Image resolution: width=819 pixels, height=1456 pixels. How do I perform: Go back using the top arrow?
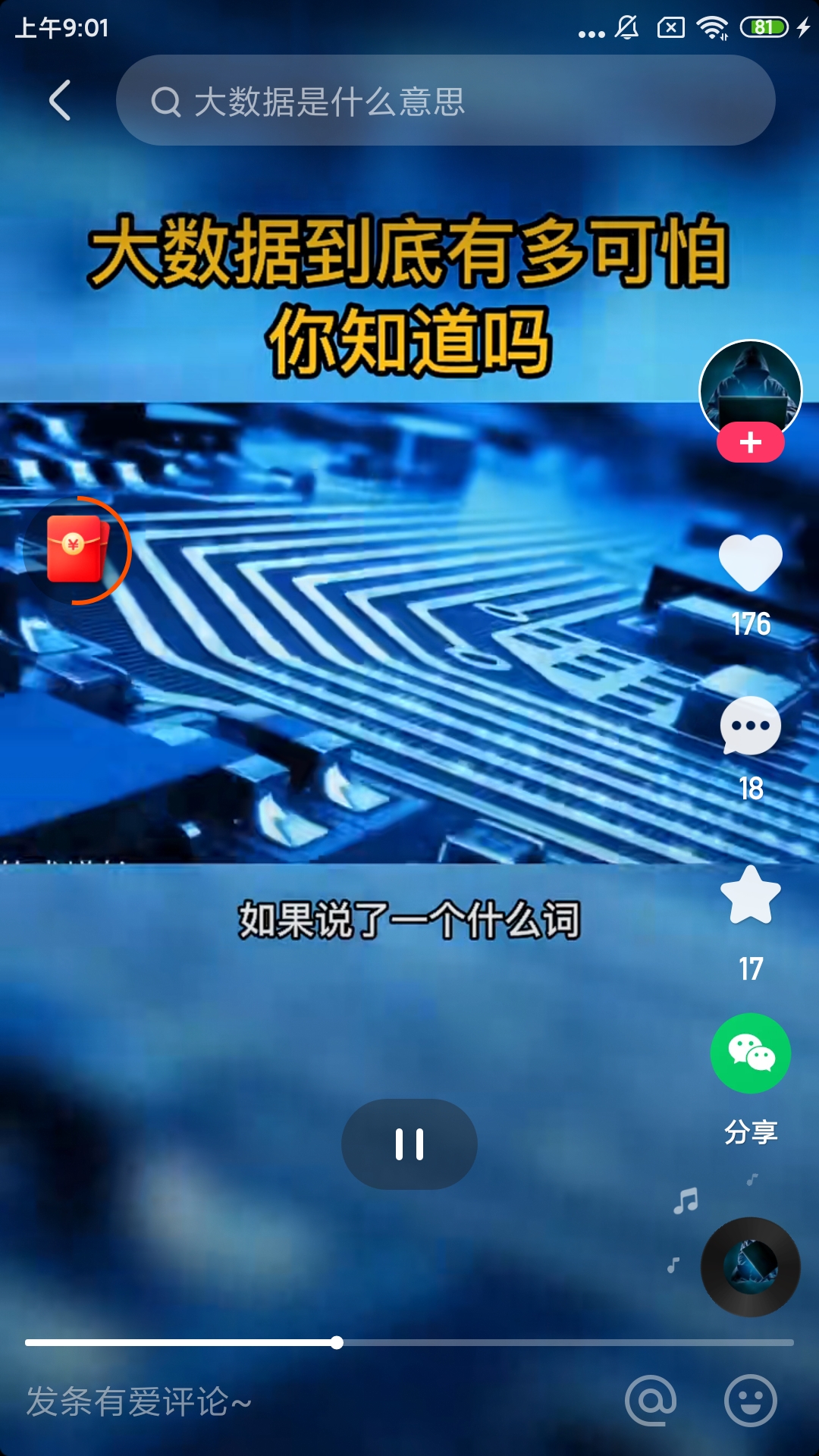[x=61, y=101]
